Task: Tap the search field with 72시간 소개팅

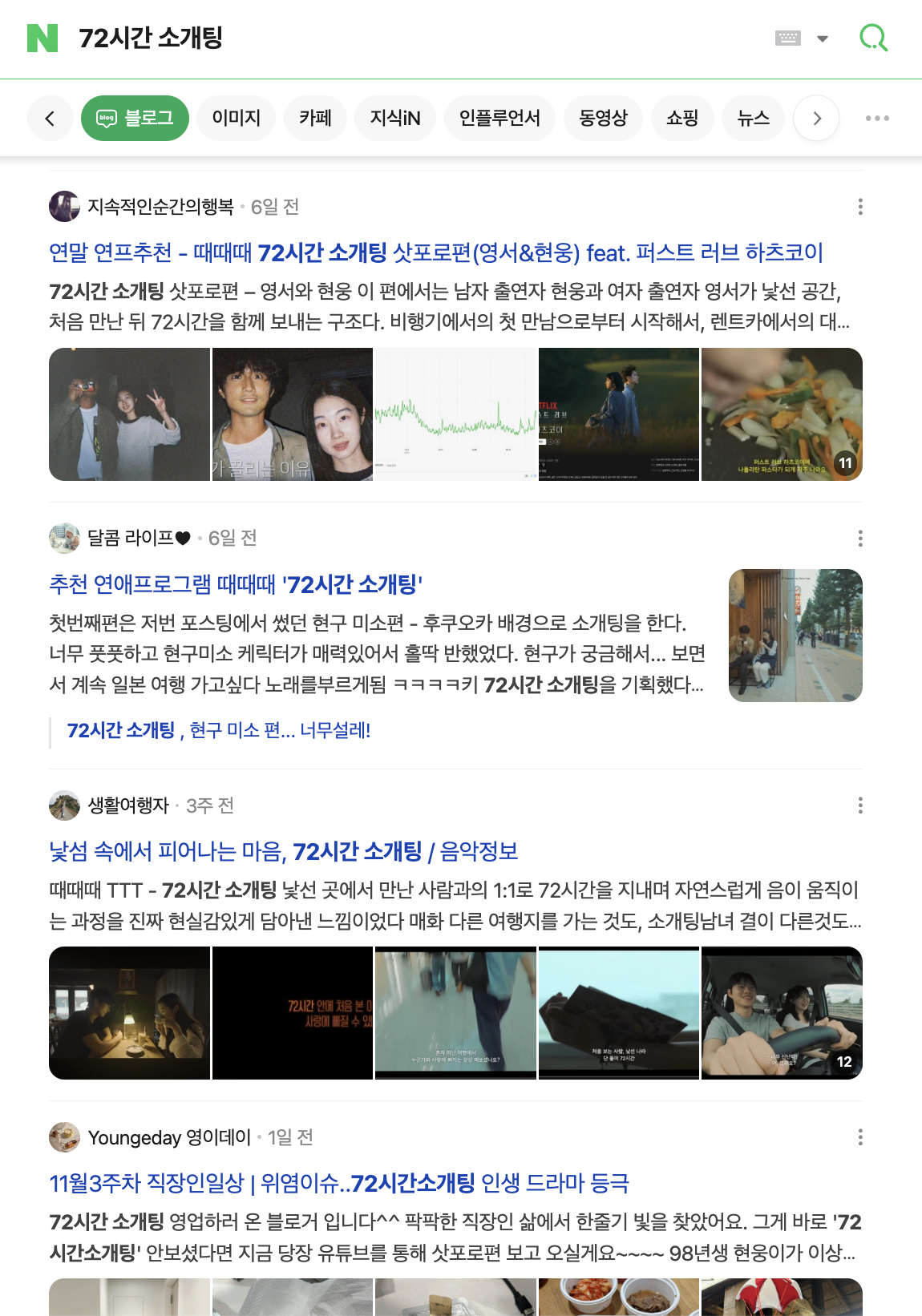Action: 401,38
